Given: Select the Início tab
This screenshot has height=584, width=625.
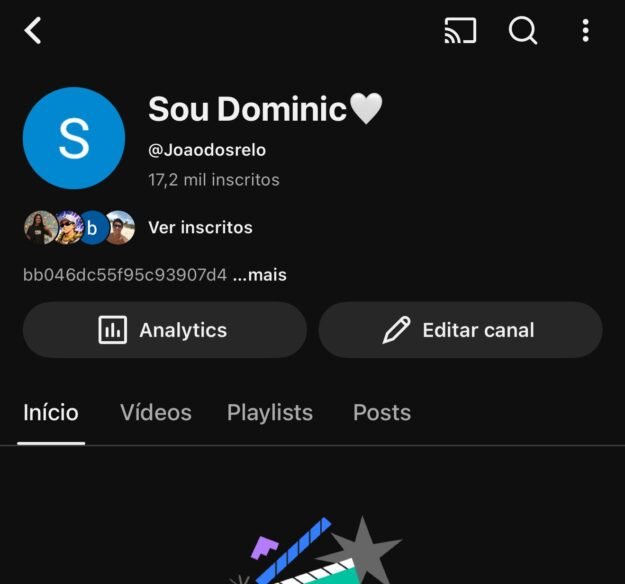Looking at the screenshot, I should pyautogui.click(x=51, y=412).
